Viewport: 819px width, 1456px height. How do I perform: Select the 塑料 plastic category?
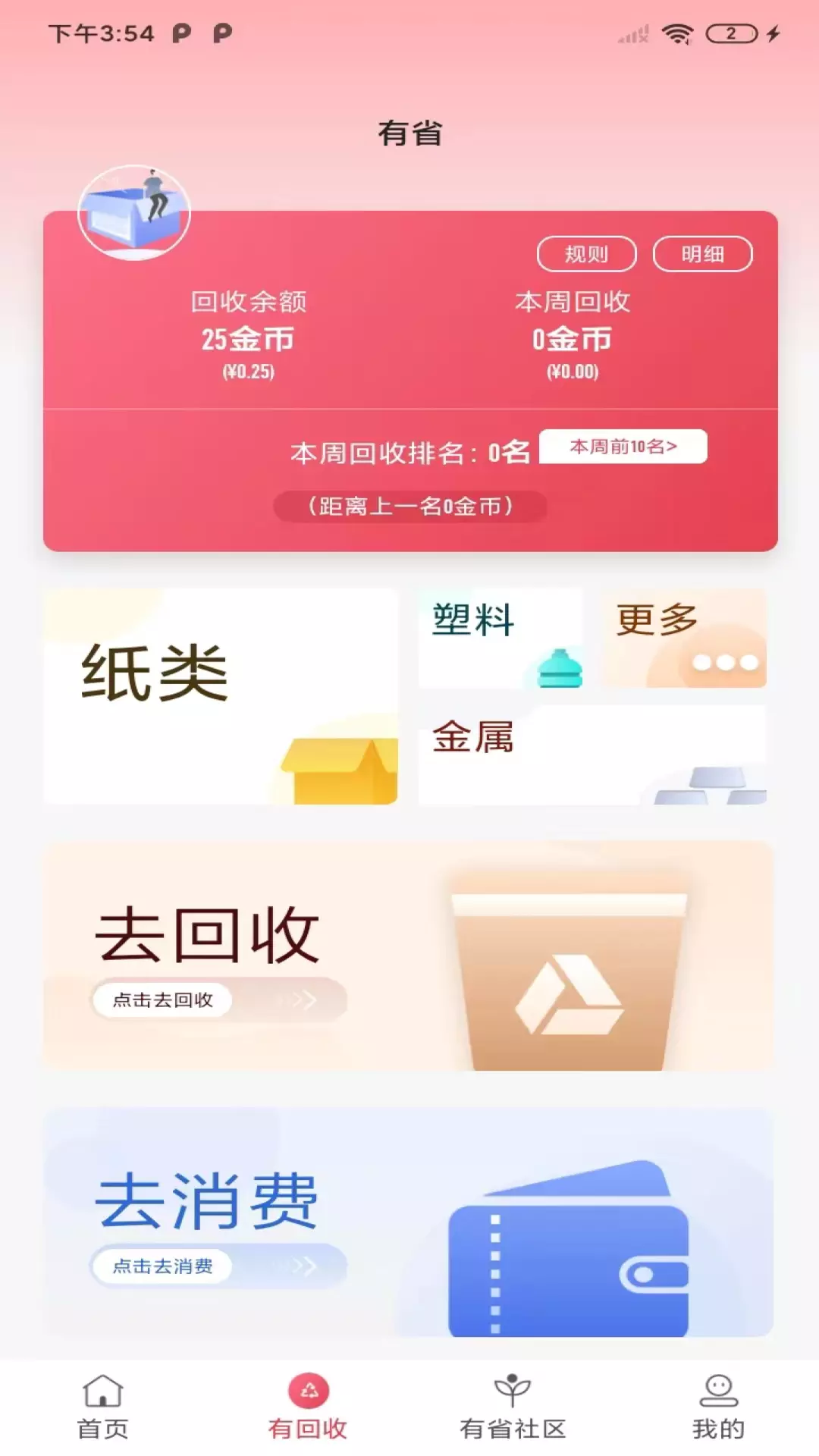[x=500, y=639]
